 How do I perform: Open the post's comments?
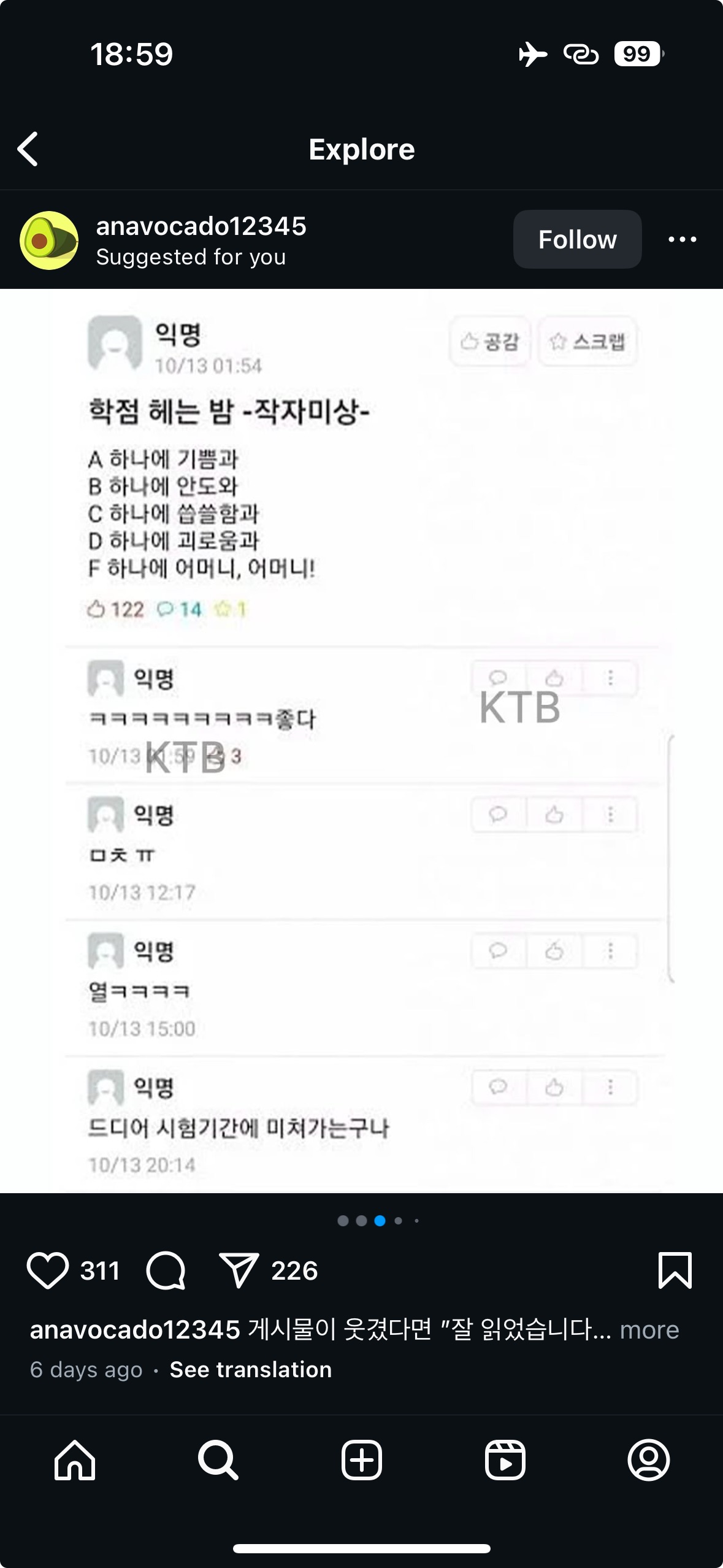pos(166,1270)
